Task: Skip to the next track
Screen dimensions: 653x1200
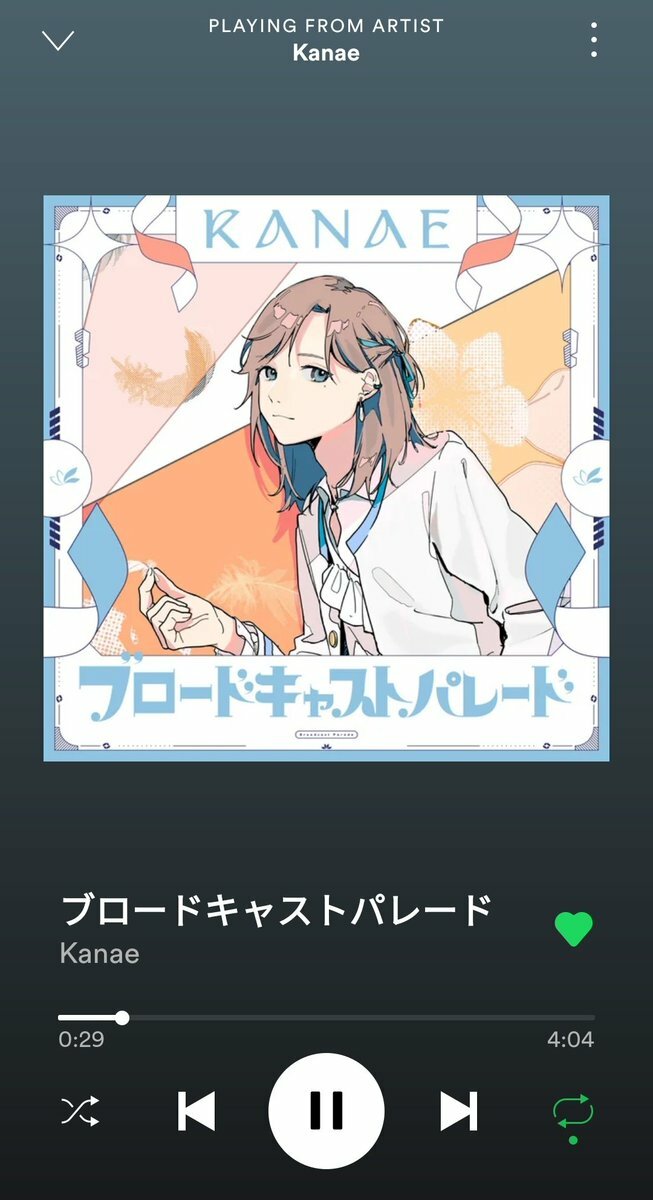Action: tap(458, 1111)
